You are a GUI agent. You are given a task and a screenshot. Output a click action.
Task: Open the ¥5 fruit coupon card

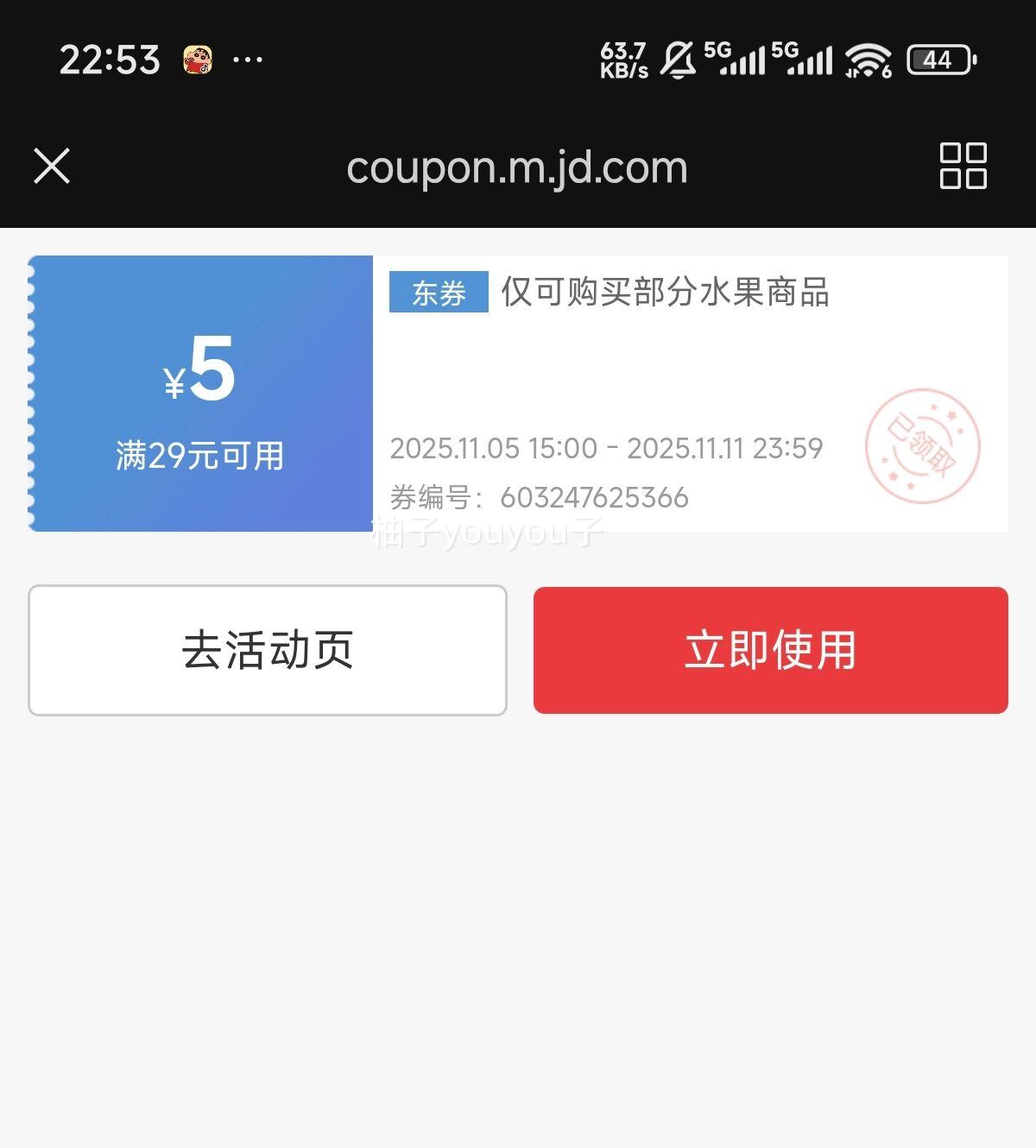click(x=518, y=394)
